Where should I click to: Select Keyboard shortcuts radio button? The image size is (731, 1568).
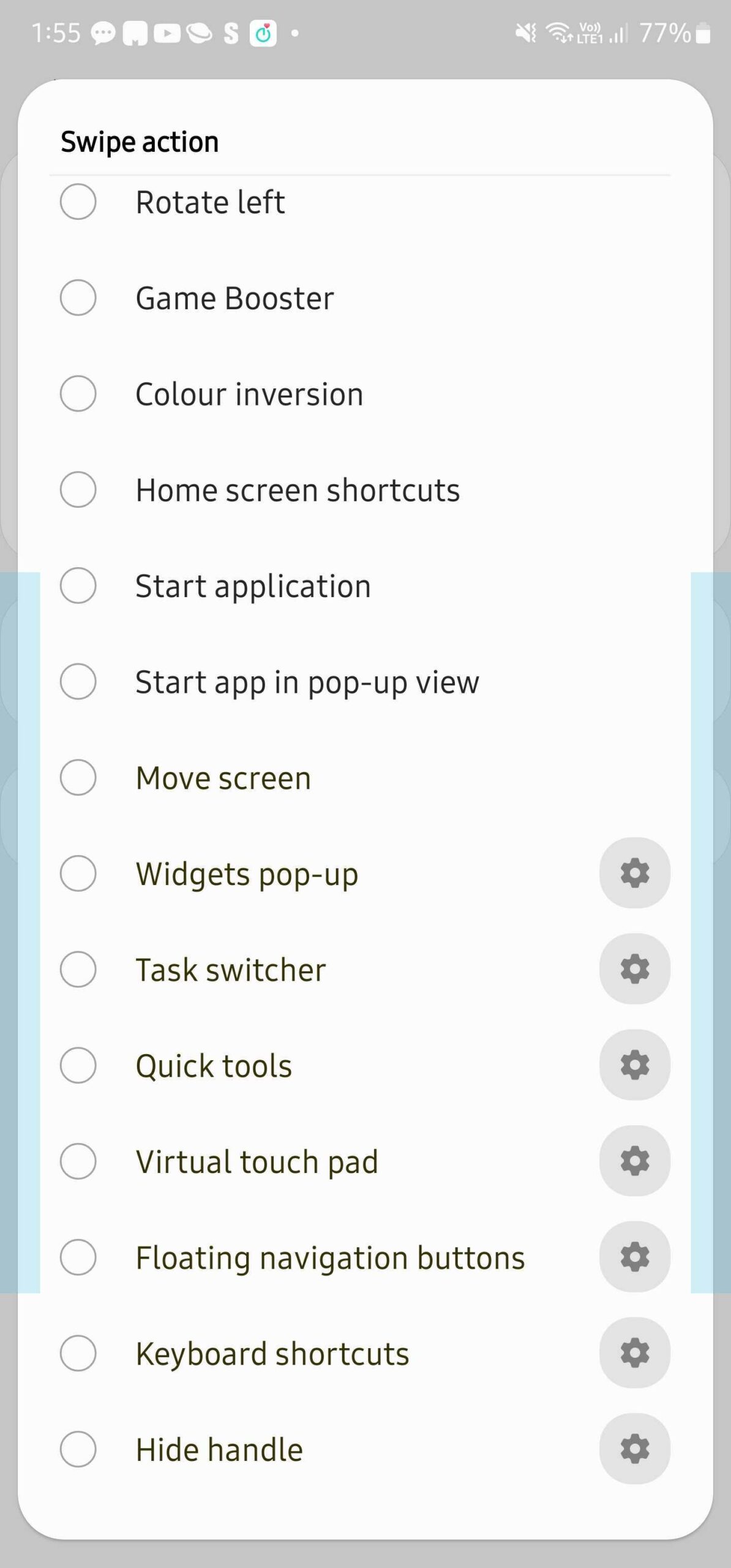point(78,1353)
